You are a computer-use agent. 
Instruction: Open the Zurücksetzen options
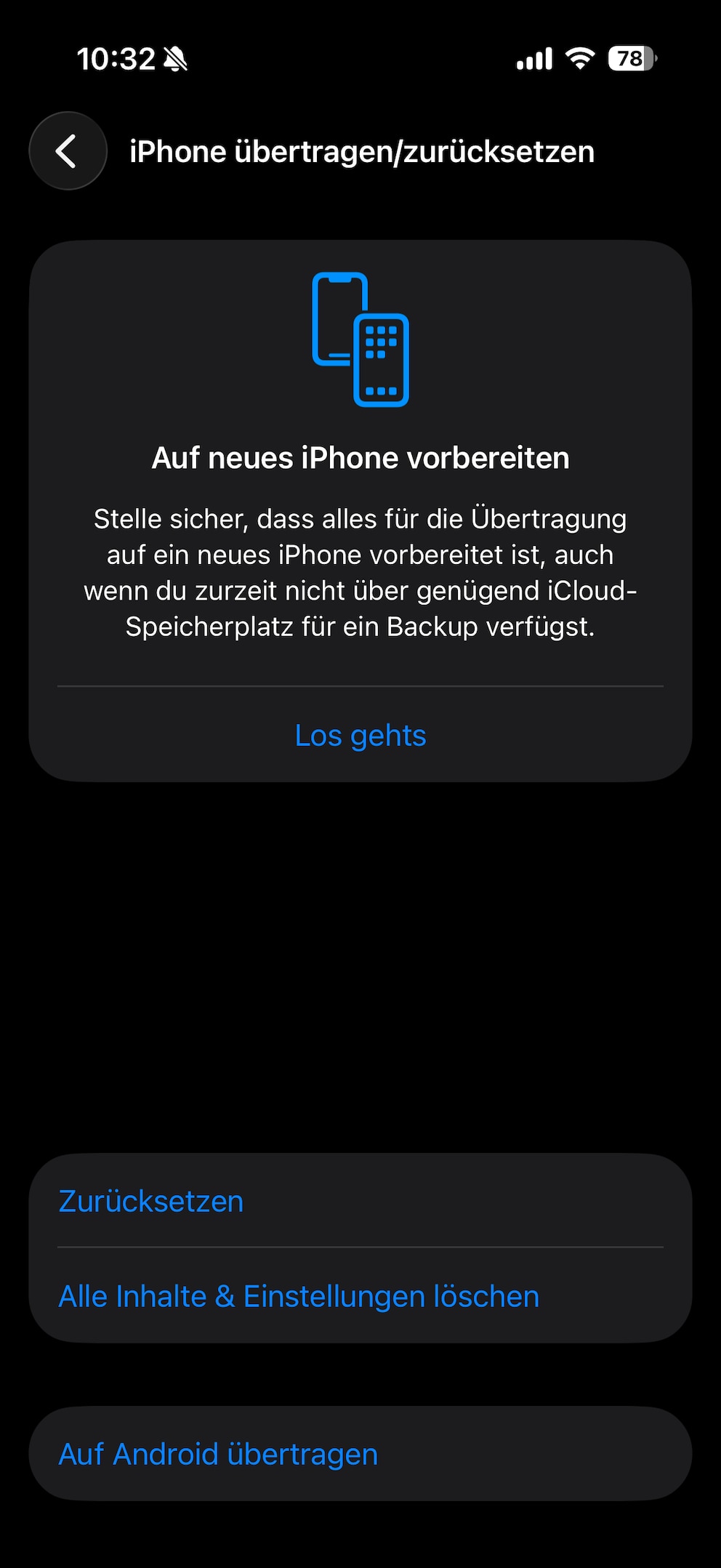point(151,1201)
